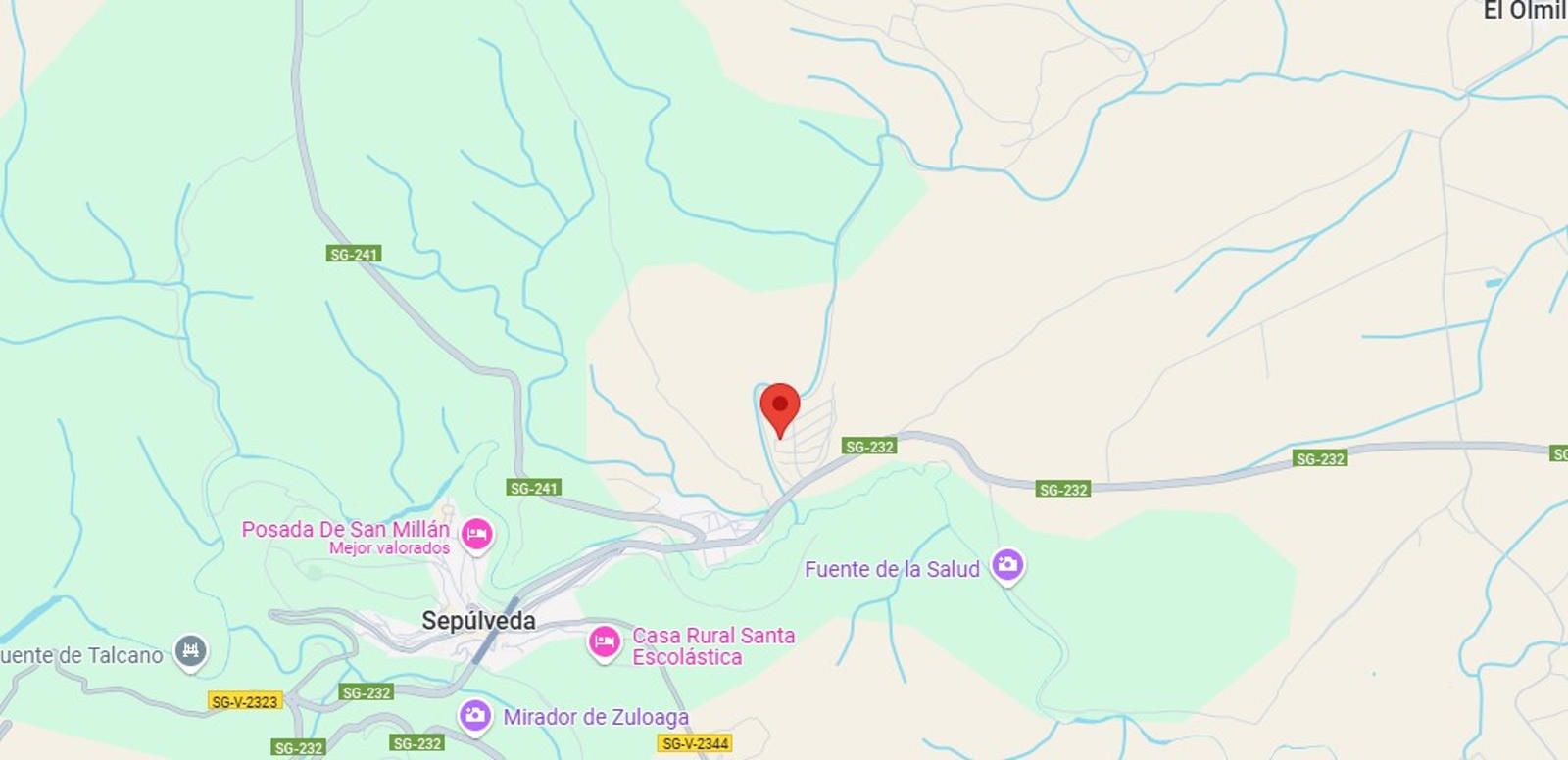Open Fuente de la Salud photo spot
The image size is (1568, 760).
(x=1006, y=565)
